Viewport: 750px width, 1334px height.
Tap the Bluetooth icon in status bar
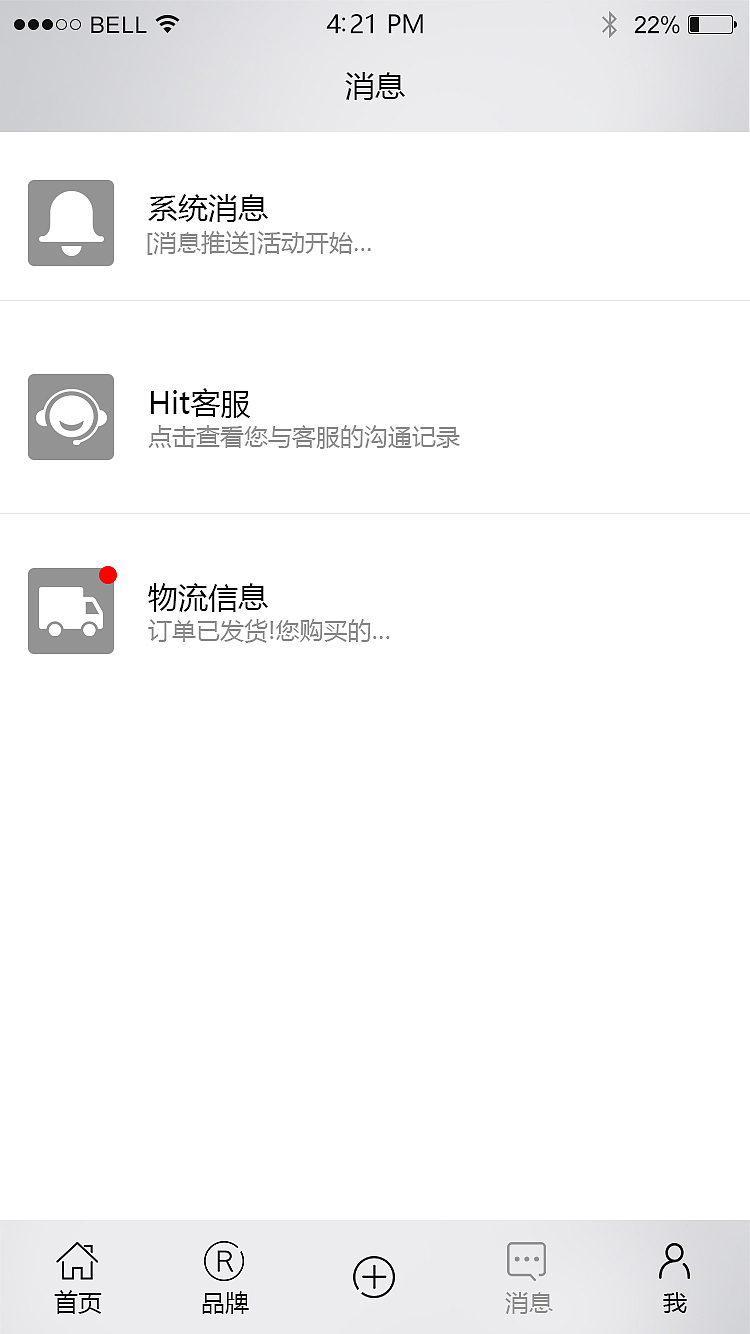click(609, 24)
